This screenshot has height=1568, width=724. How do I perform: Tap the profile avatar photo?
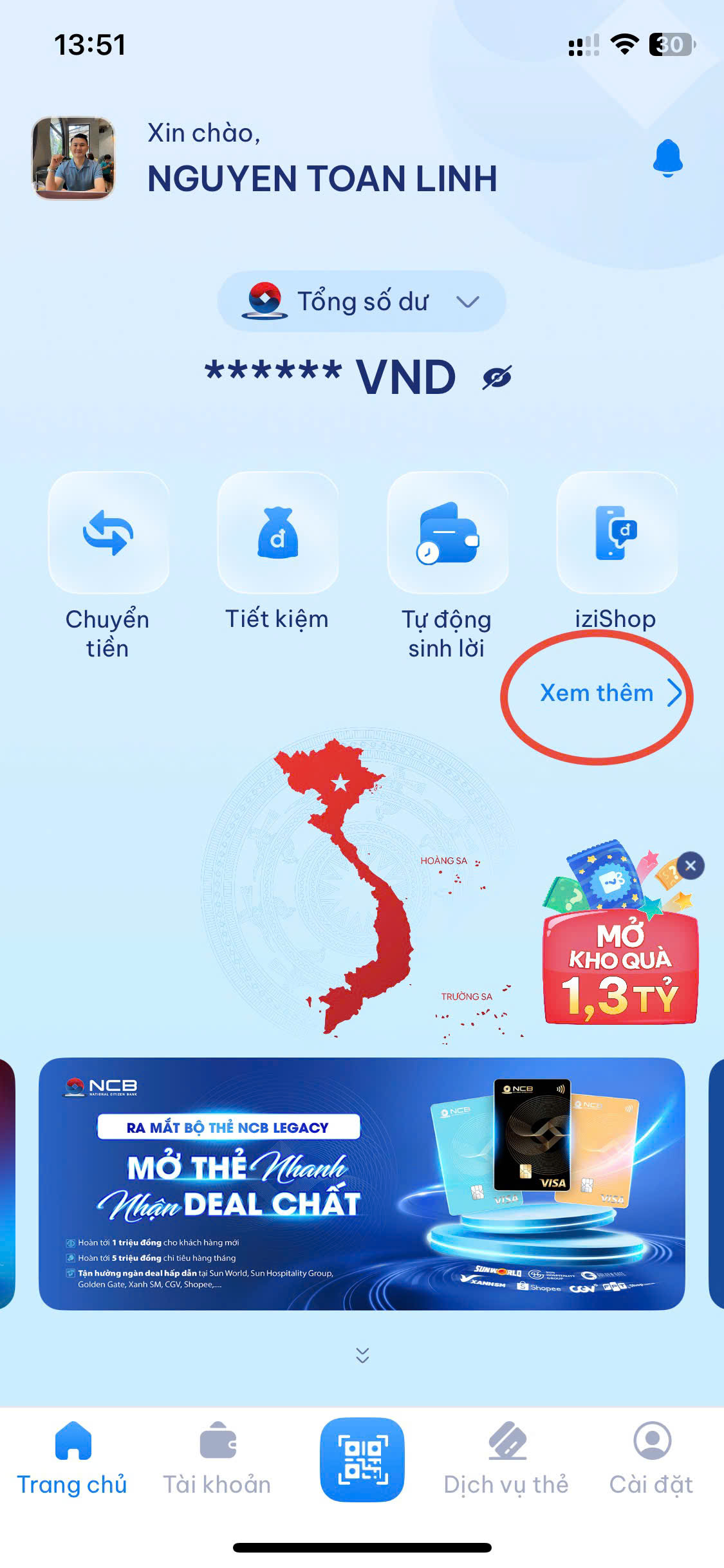73,158
